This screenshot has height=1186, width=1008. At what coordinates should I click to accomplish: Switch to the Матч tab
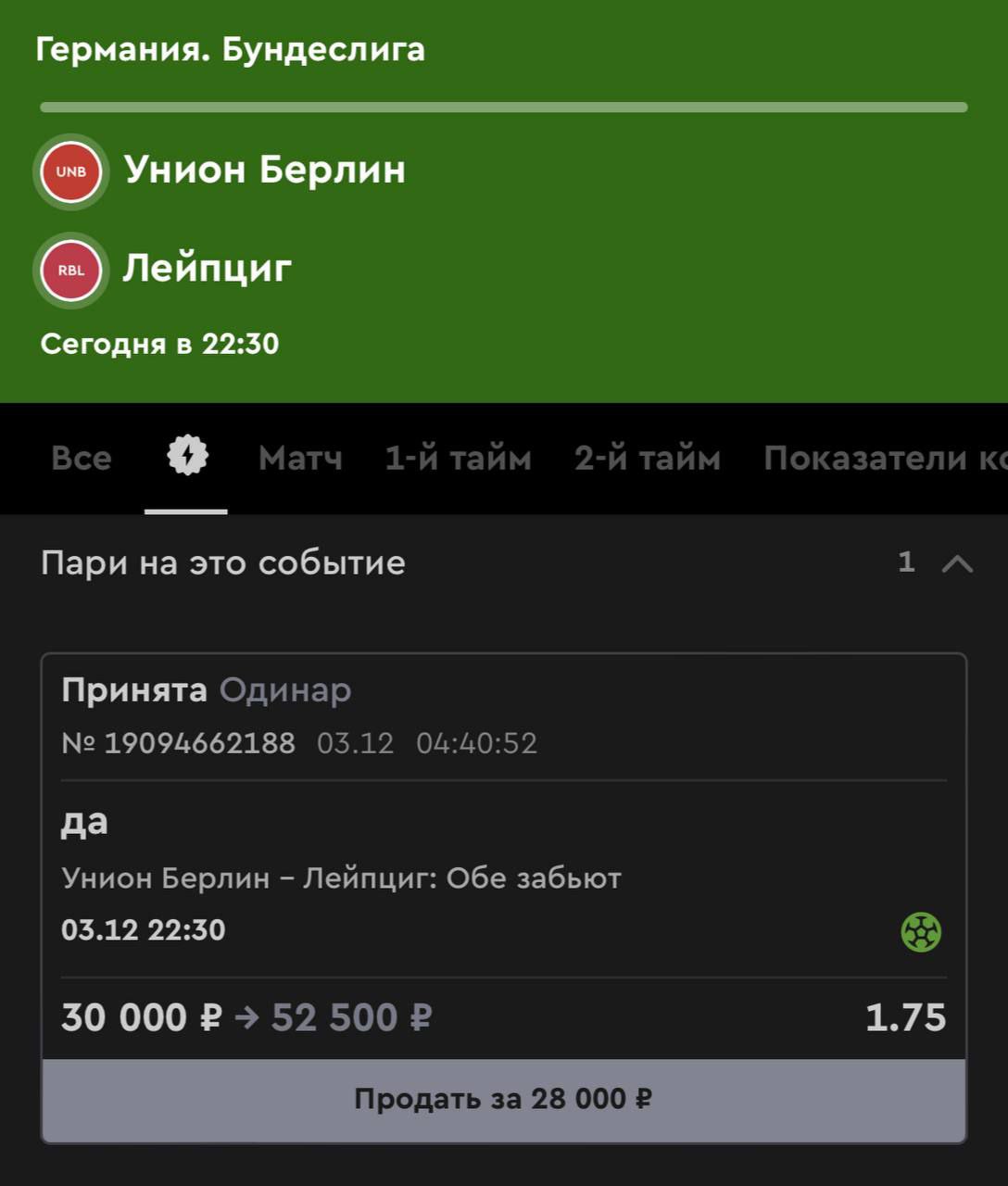[300, 459]
